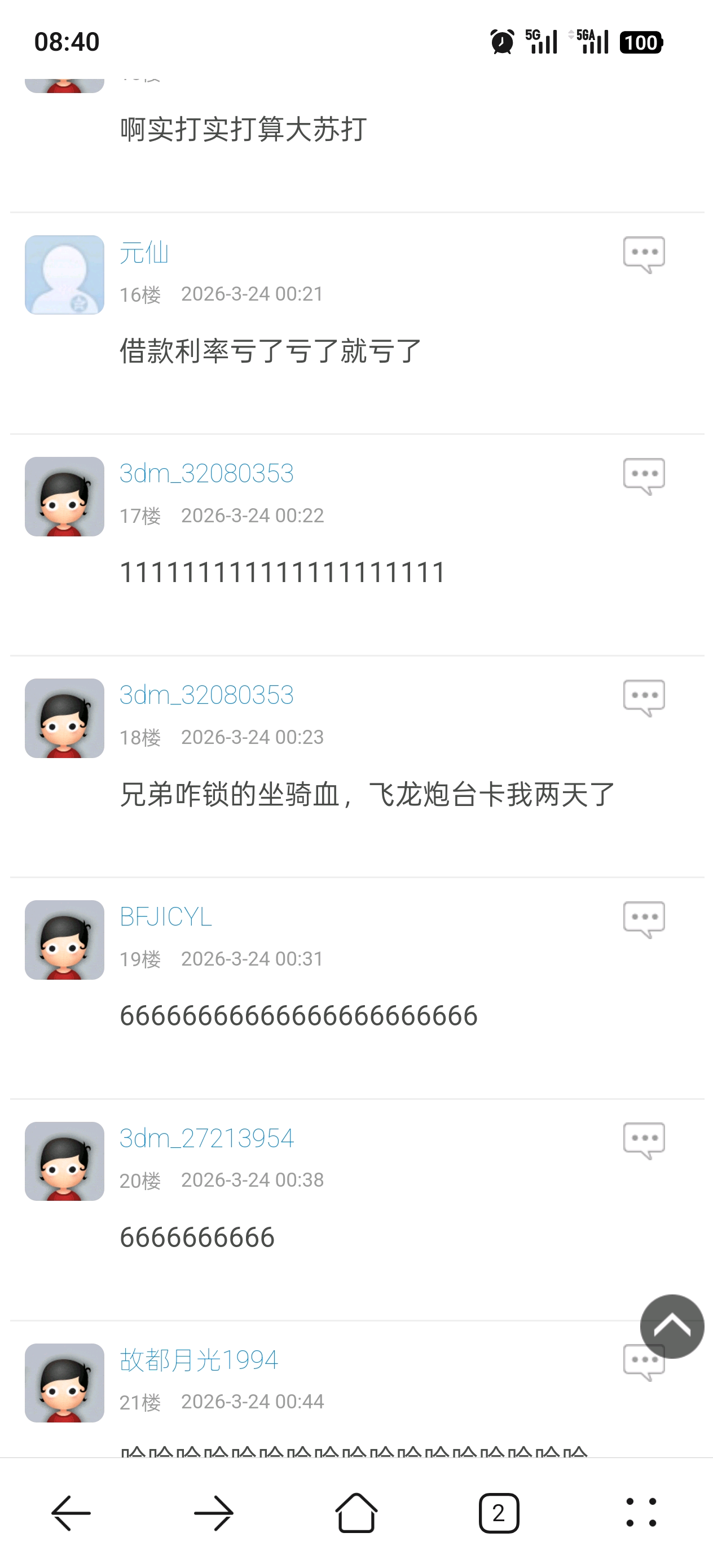Screen dimensions: 713x1568
Task: Go back to the previous browser page
Action: tap(71, 1513)
